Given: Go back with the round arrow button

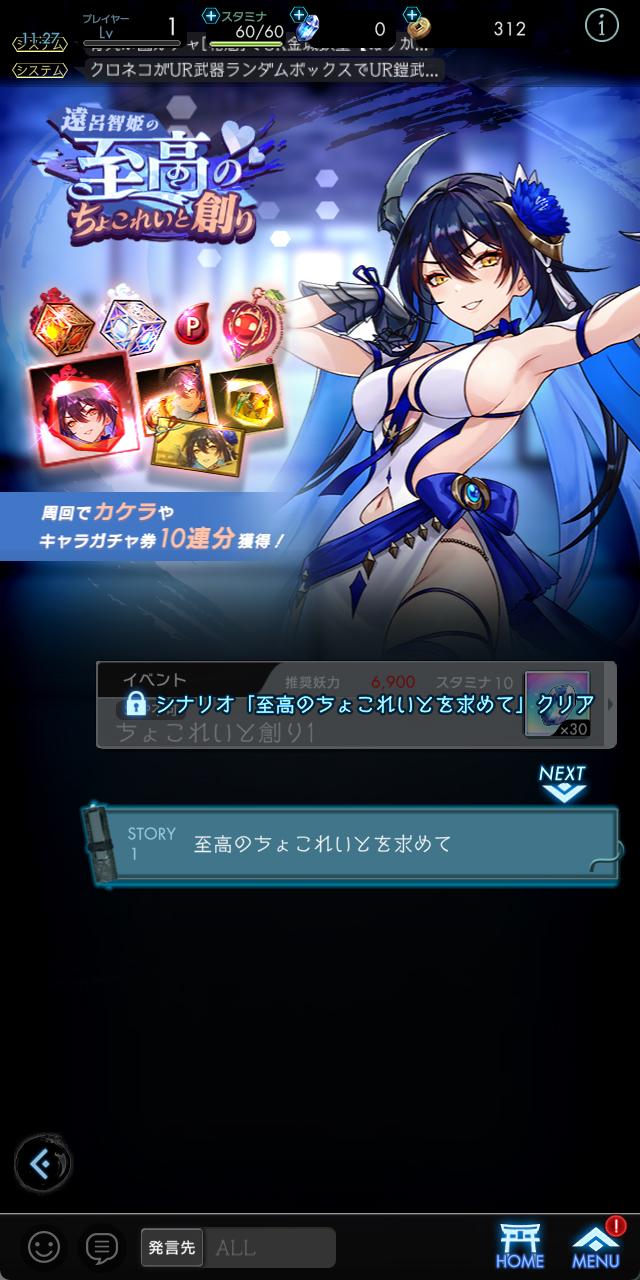Looking at the screenshot, I should [x=43, y=1164].
